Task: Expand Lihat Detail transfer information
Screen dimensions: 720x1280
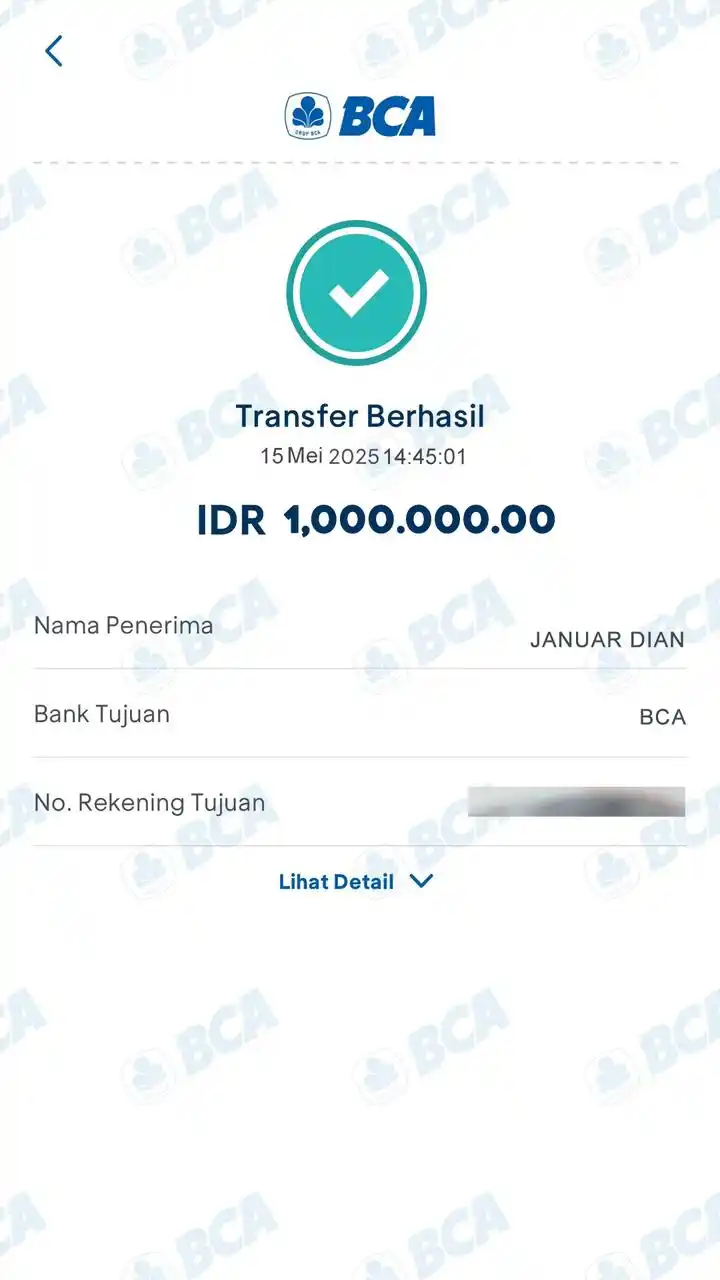Action: point(356,882)
